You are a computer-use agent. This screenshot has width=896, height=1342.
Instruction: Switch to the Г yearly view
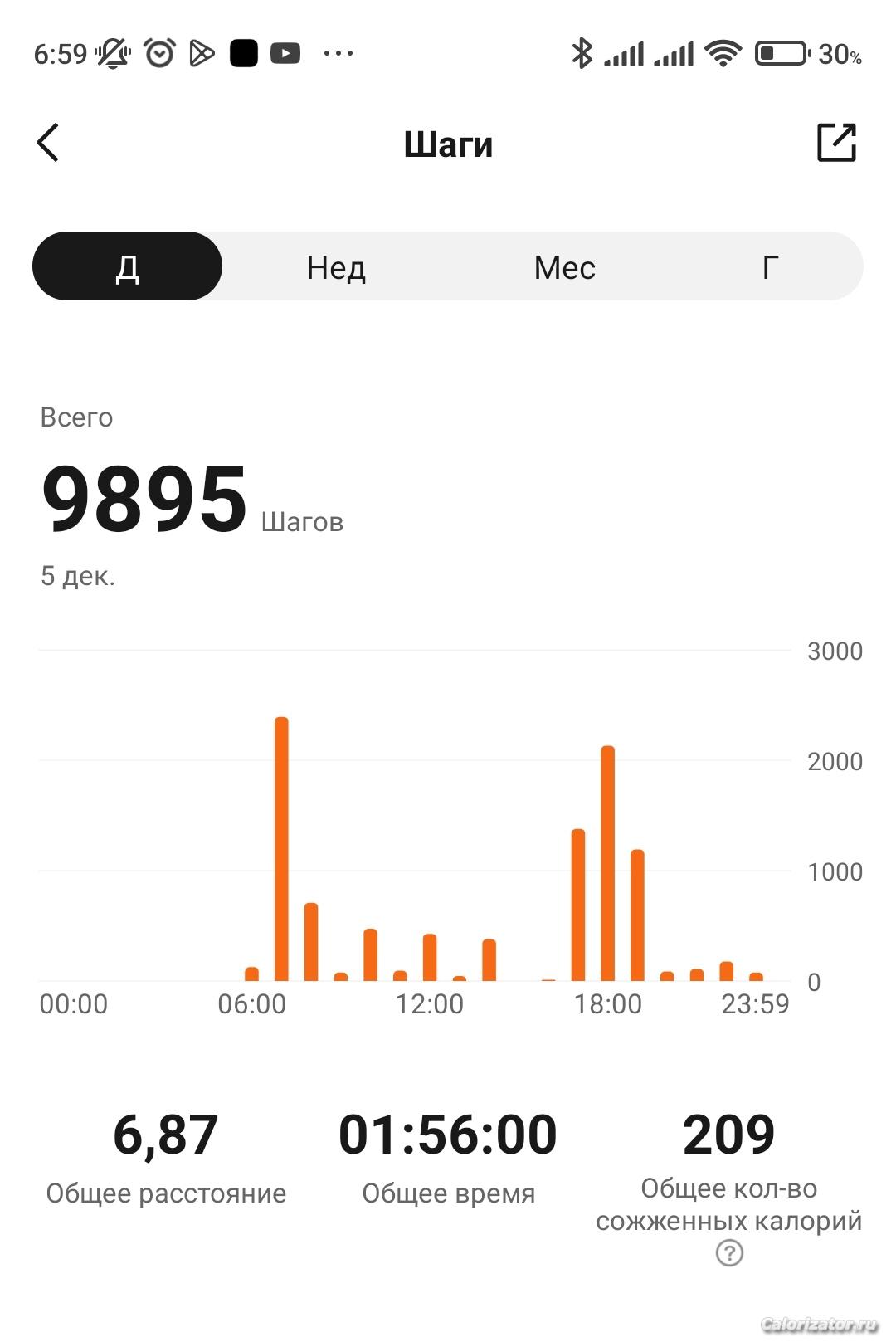770,267
